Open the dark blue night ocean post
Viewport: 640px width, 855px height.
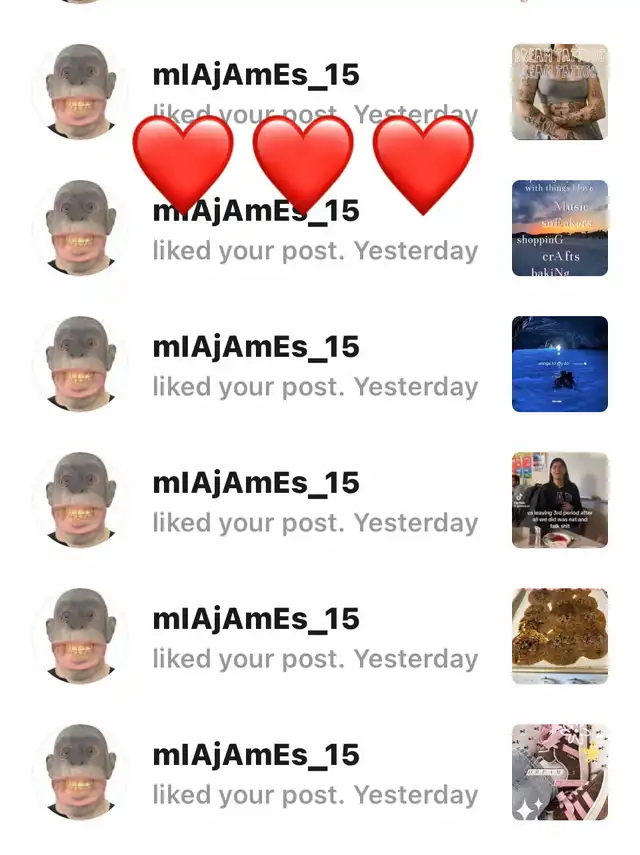pos(560,364)
